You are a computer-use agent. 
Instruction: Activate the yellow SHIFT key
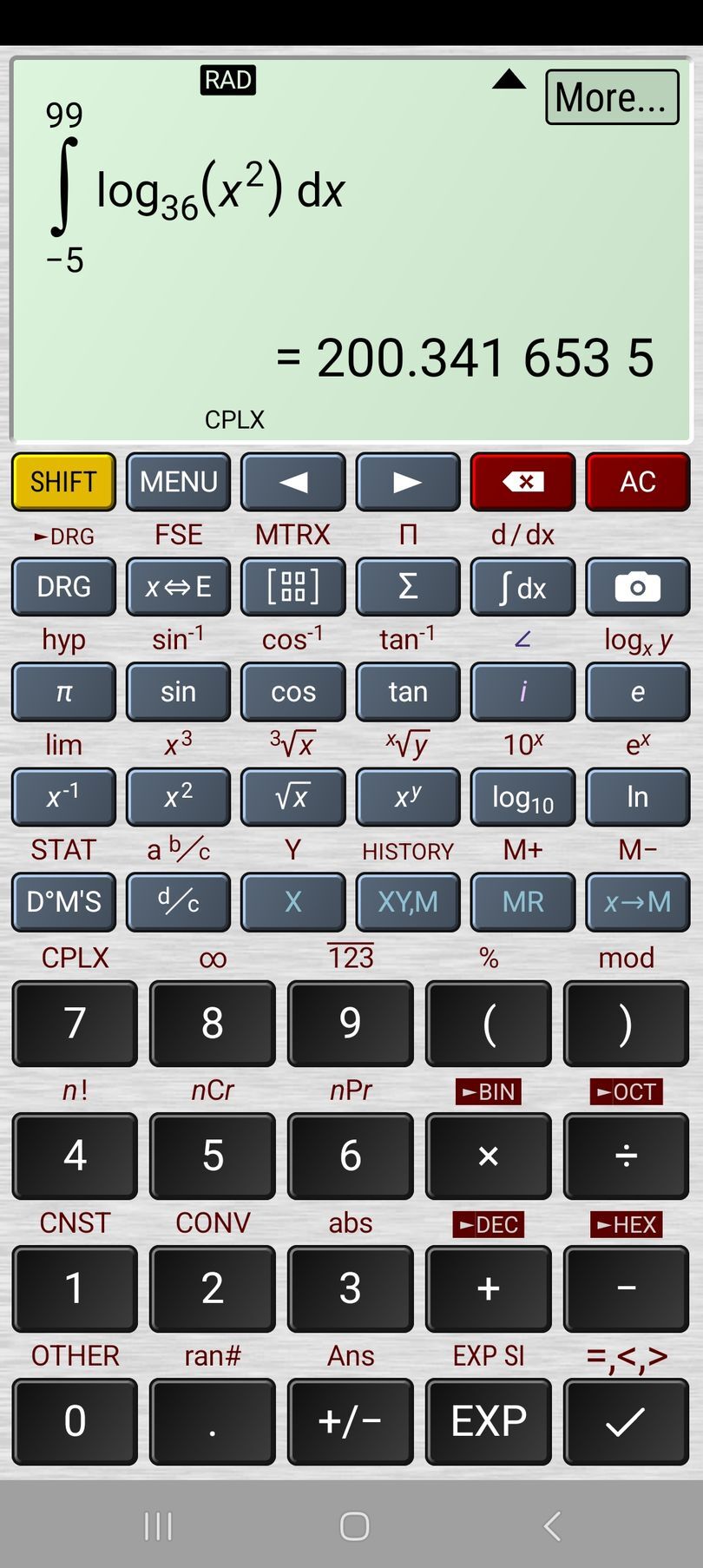63,481
